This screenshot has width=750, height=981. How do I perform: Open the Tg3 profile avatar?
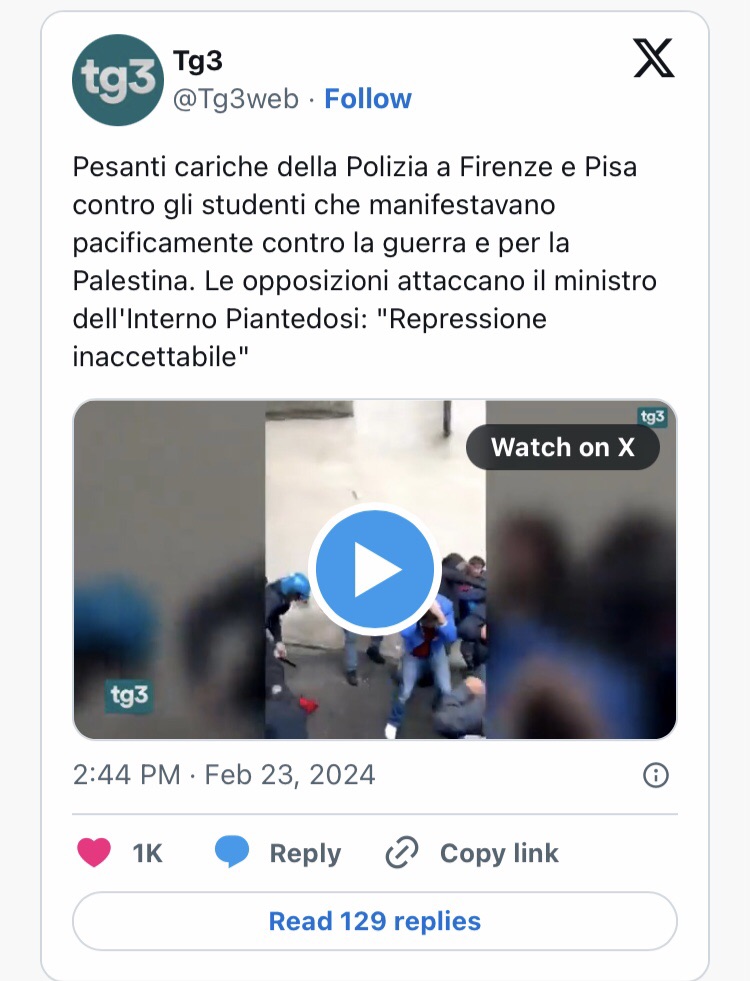(x=118, y=80)
